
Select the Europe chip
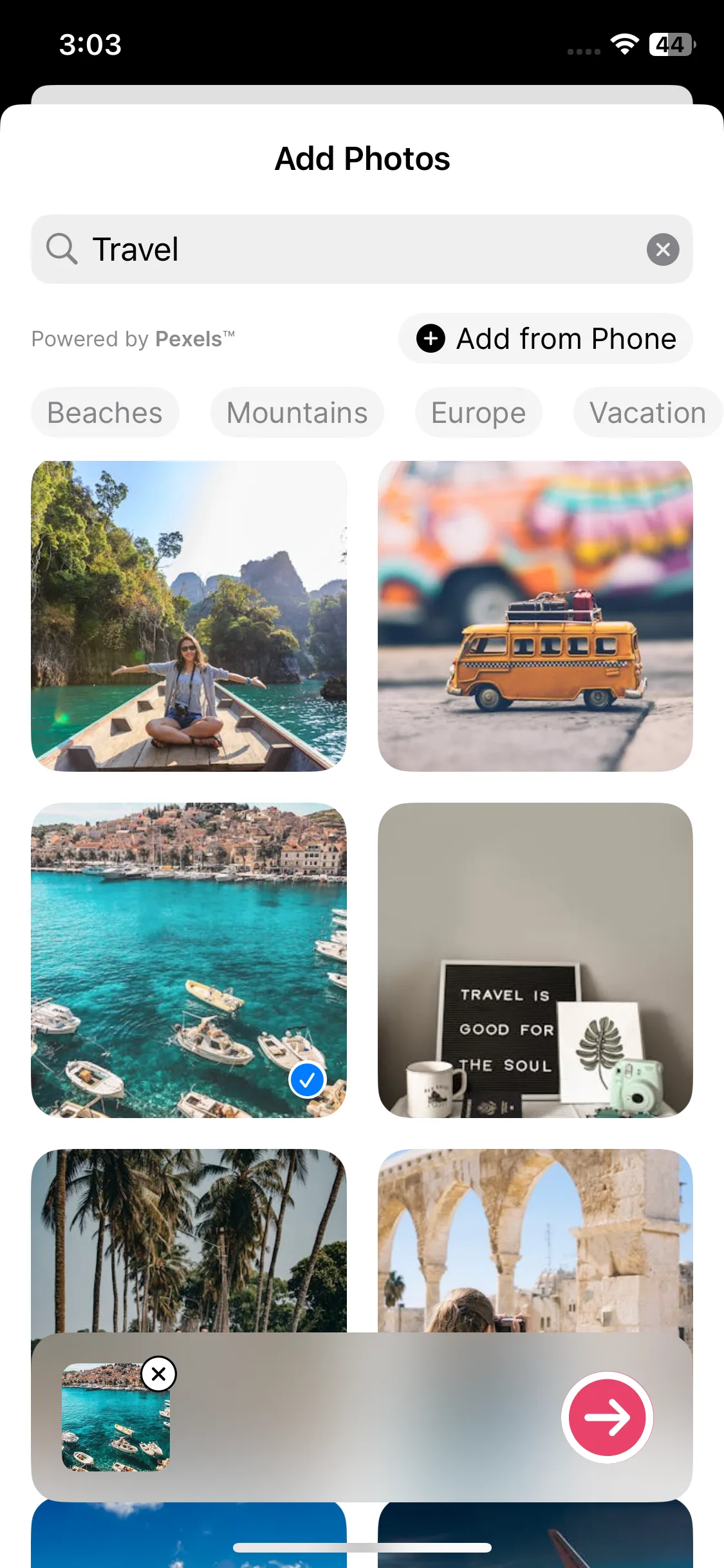478,413
